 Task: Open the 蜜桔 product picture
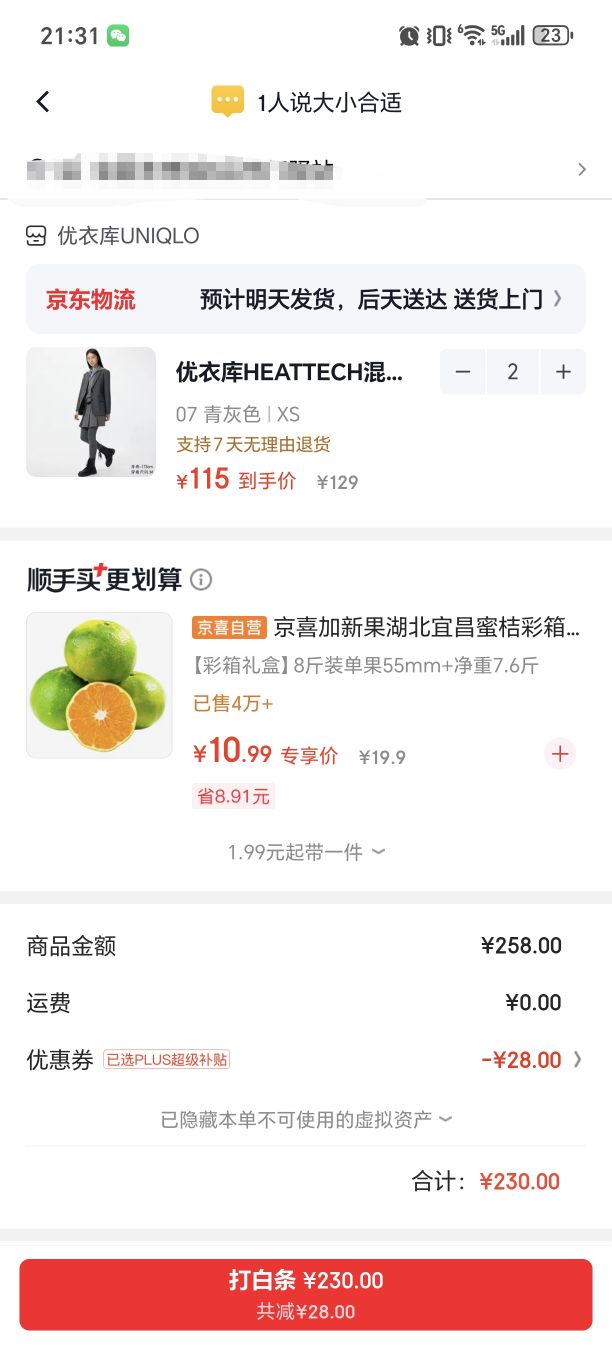point(99,685)
